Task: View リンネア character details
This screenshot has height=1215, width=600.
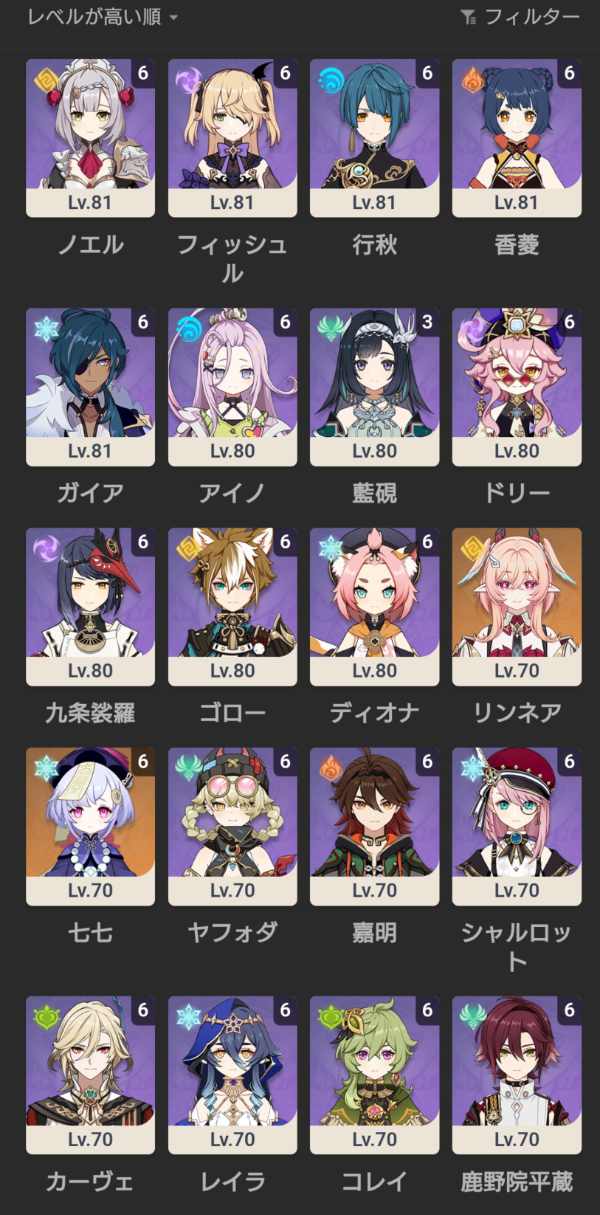Action: tap(516, 606)
